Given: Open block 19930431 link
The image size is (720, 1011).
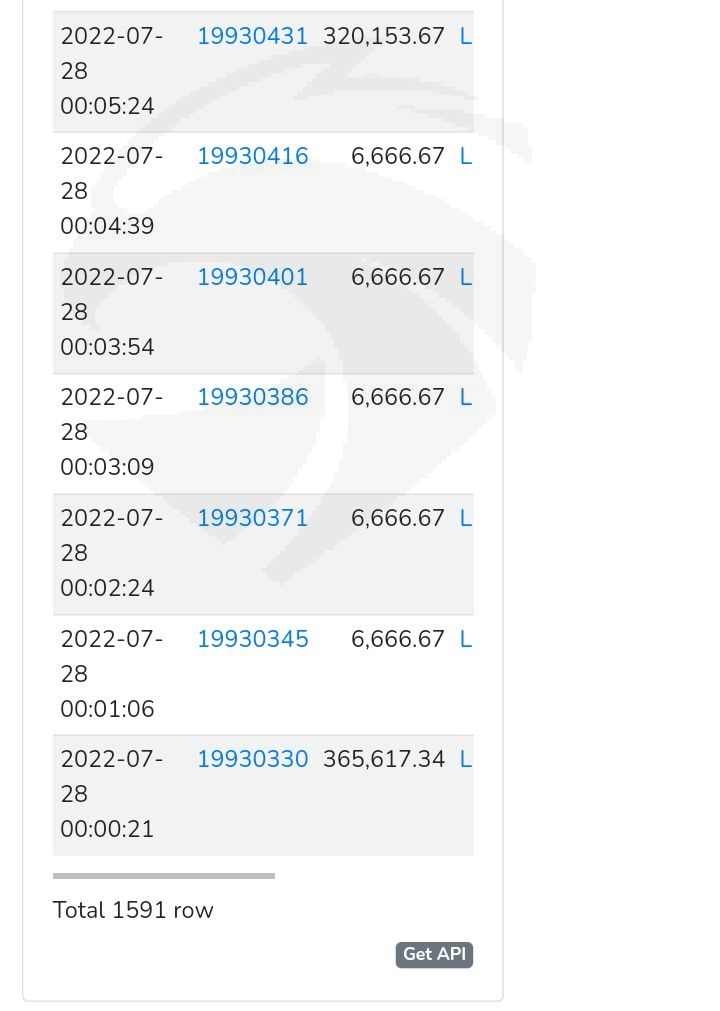Looking at the screenshot, I should pos(252,36).
